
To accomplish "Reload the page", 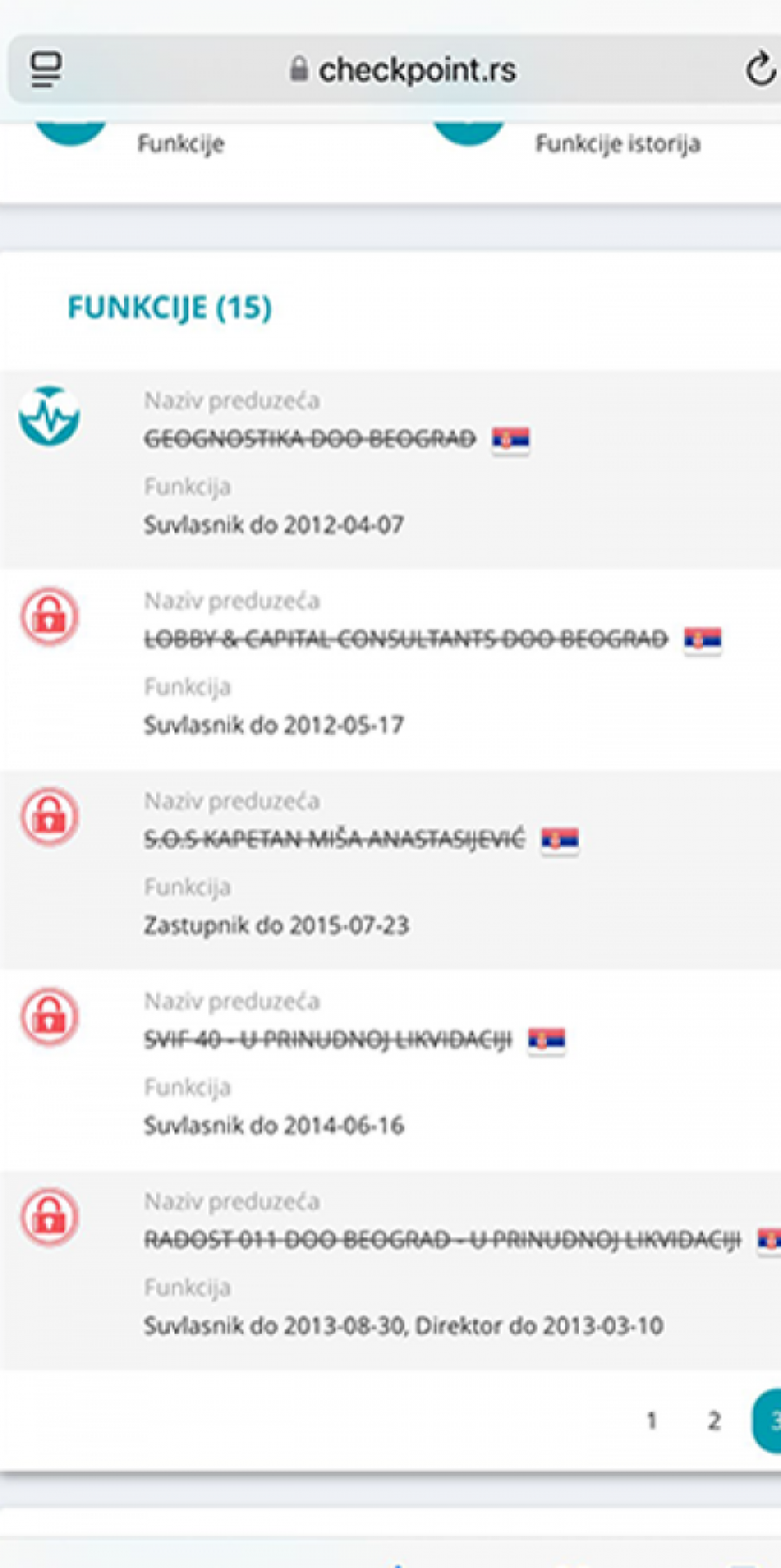I will [x=759, y=69].
